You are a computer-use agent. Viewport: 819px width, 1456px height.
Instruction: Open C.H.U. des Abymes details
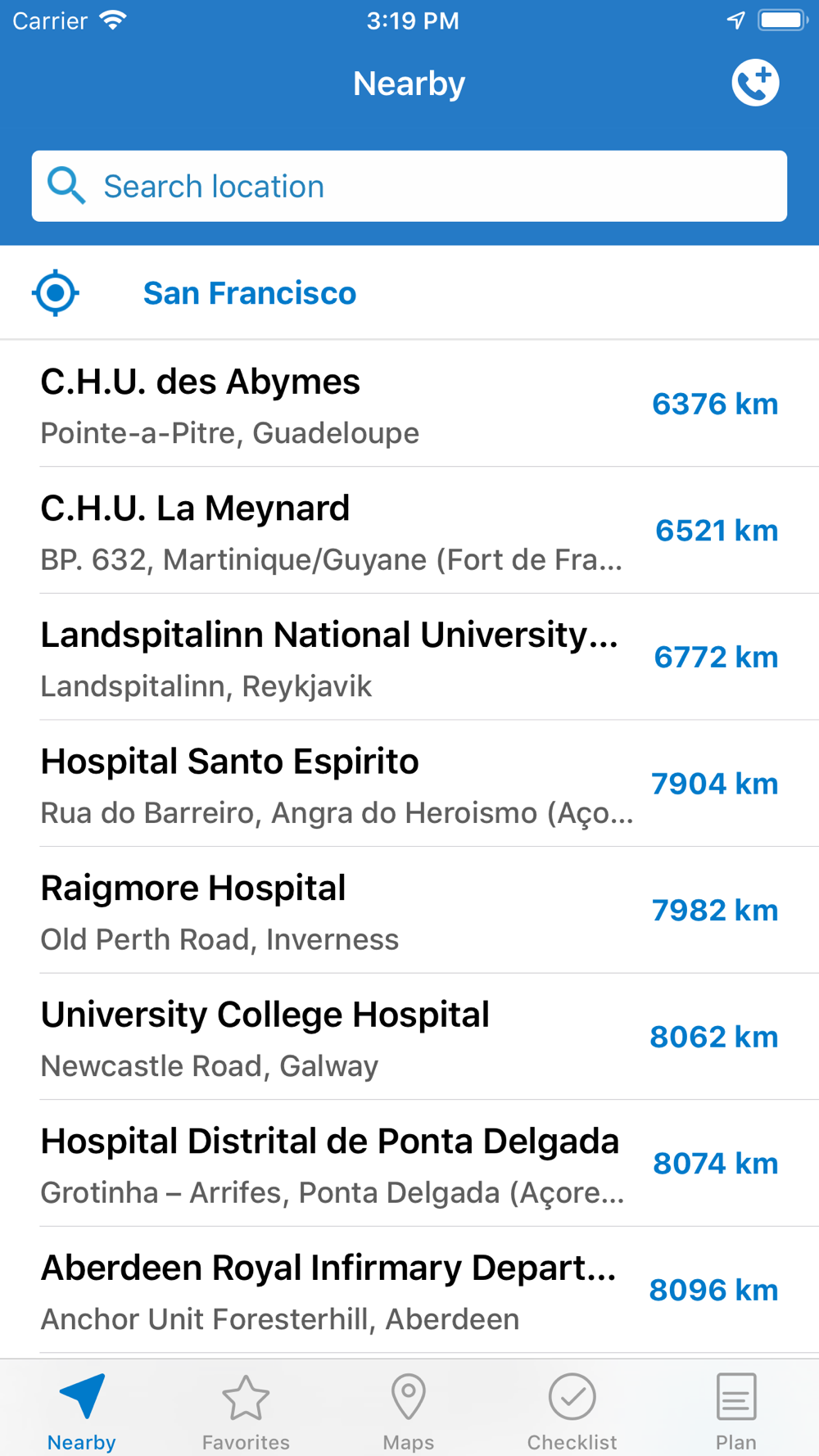pyautogui.click(x=409, y=405)
